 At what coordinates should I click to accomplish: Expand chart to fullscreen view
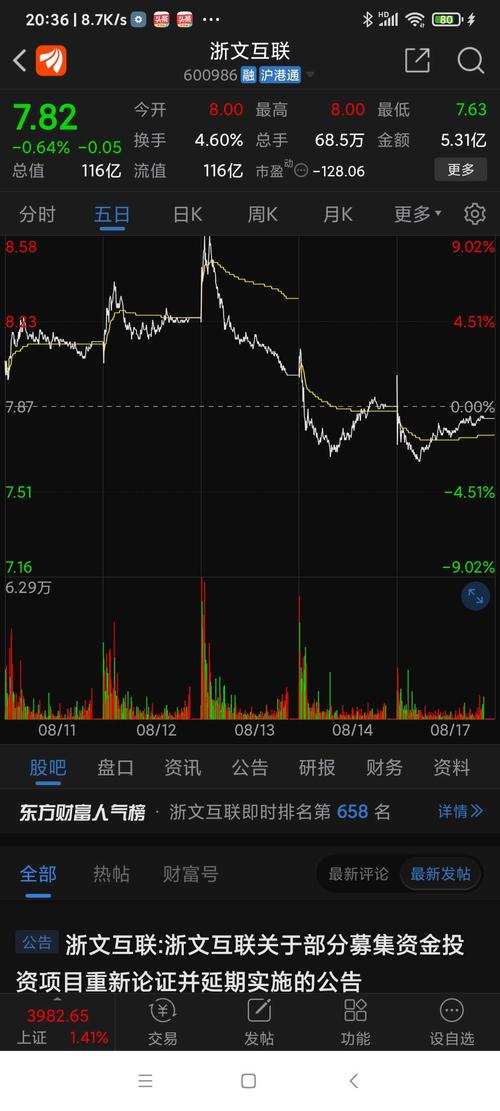pos(475,597)
